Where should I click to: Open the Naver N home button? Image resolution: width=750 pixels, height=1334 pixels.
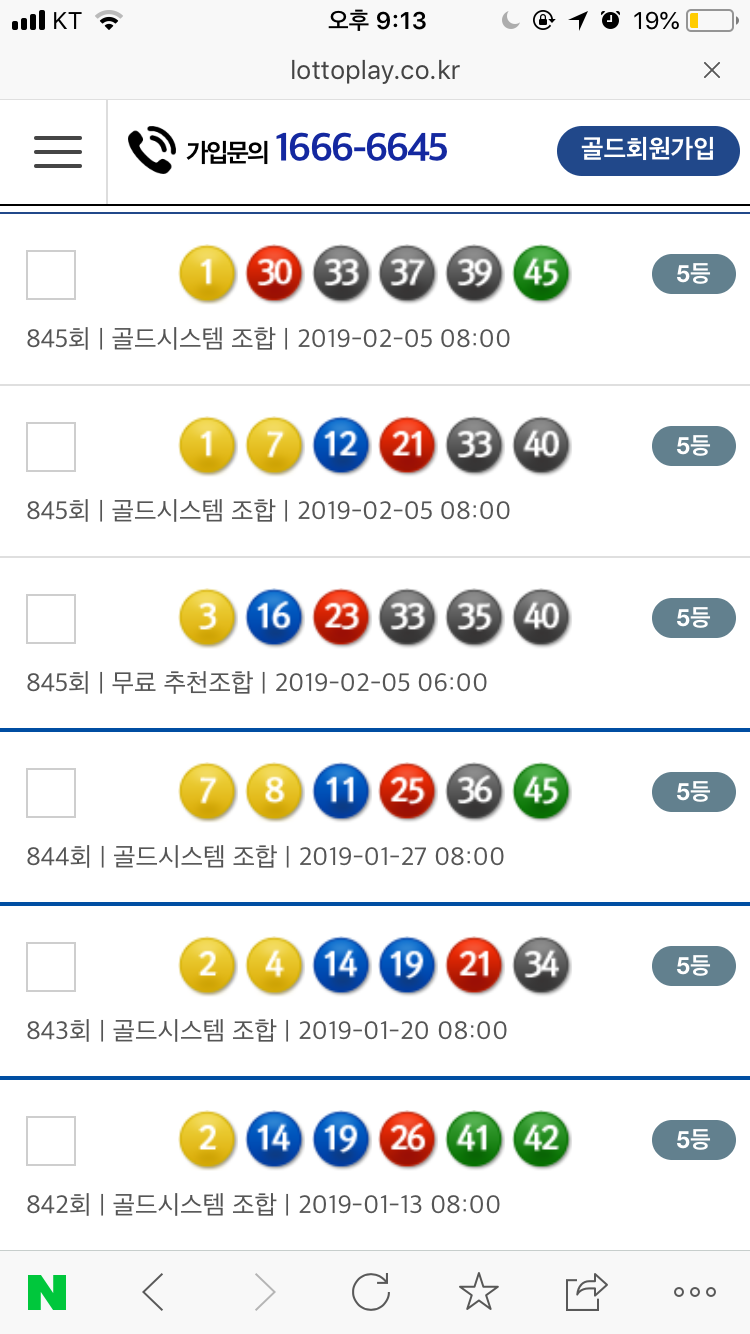(x=47, y=1292)
